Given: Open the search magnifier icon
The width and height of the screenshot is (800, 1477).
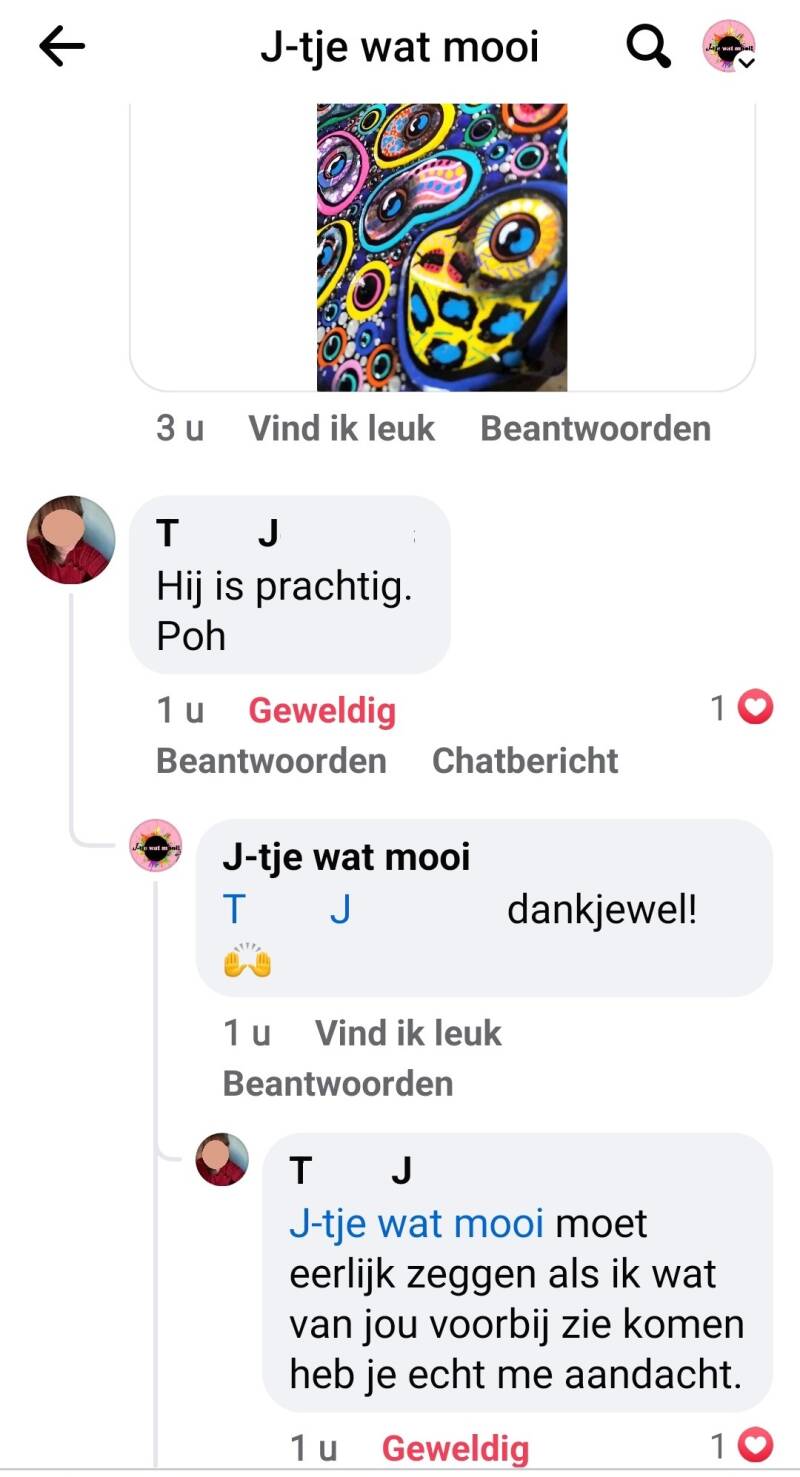Looking at the screenshot, I should pyautogui.click(x=648, y=46).
